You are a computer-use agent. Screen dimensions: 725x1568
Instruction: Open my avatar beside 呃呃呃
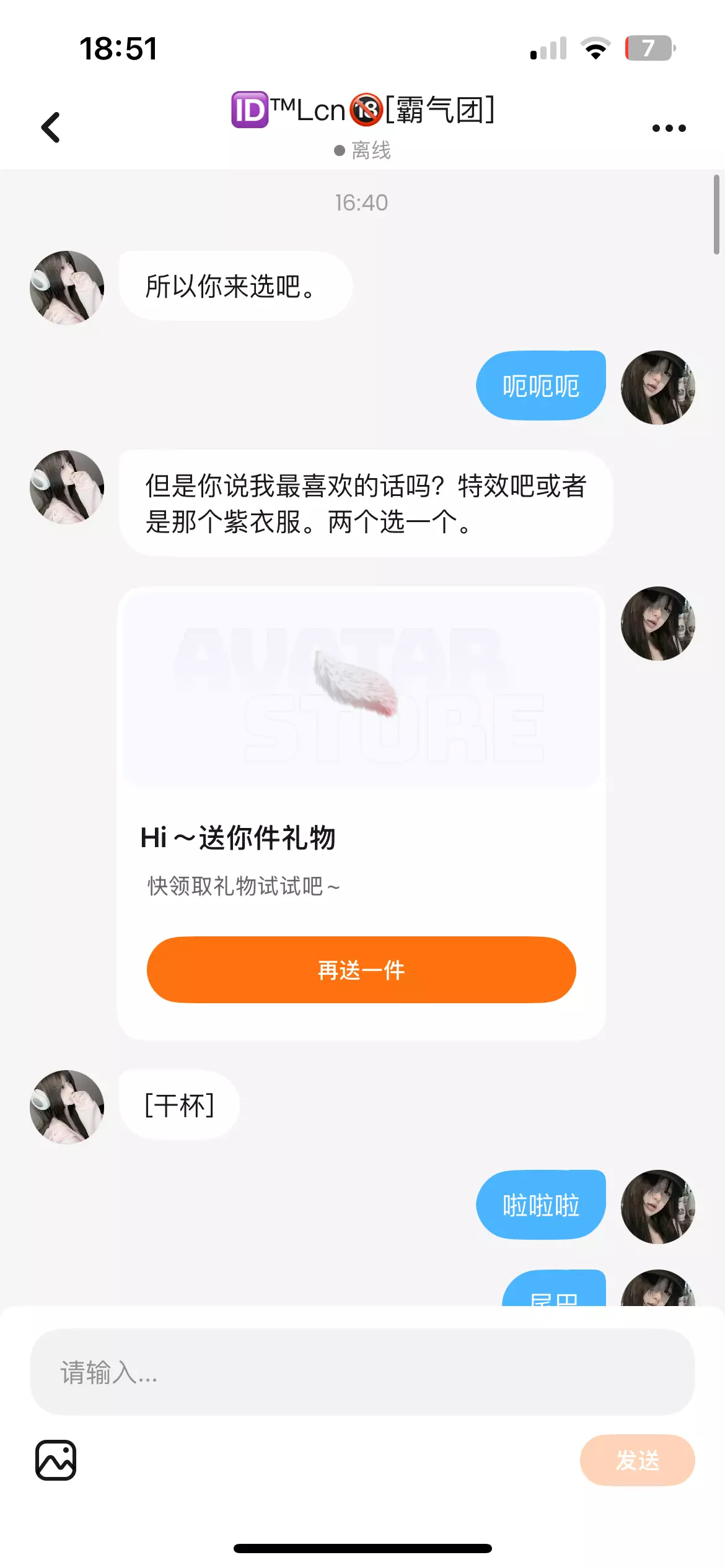click(x=658, y=388)
